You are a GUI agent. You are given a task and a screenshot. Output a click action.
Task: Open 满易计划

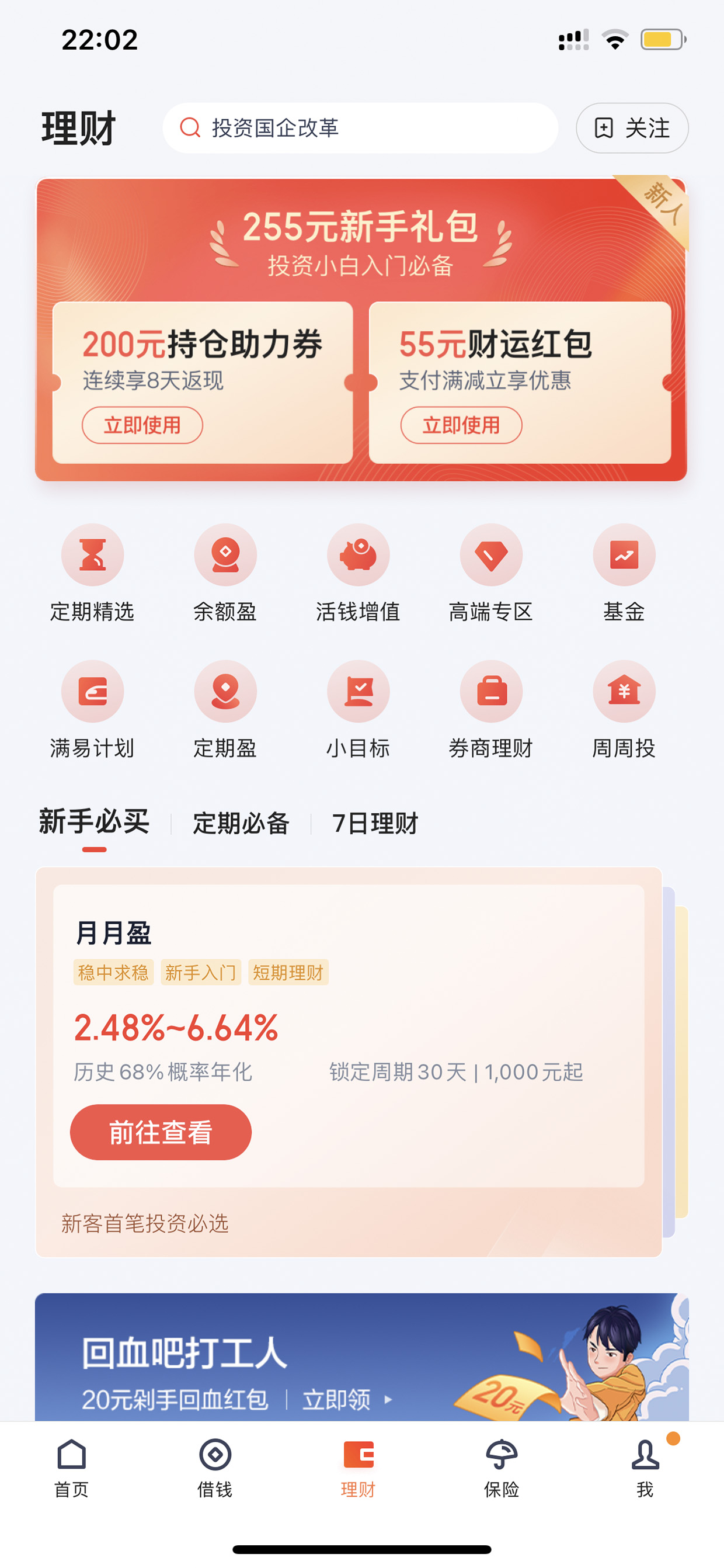(x=92, y=710)
